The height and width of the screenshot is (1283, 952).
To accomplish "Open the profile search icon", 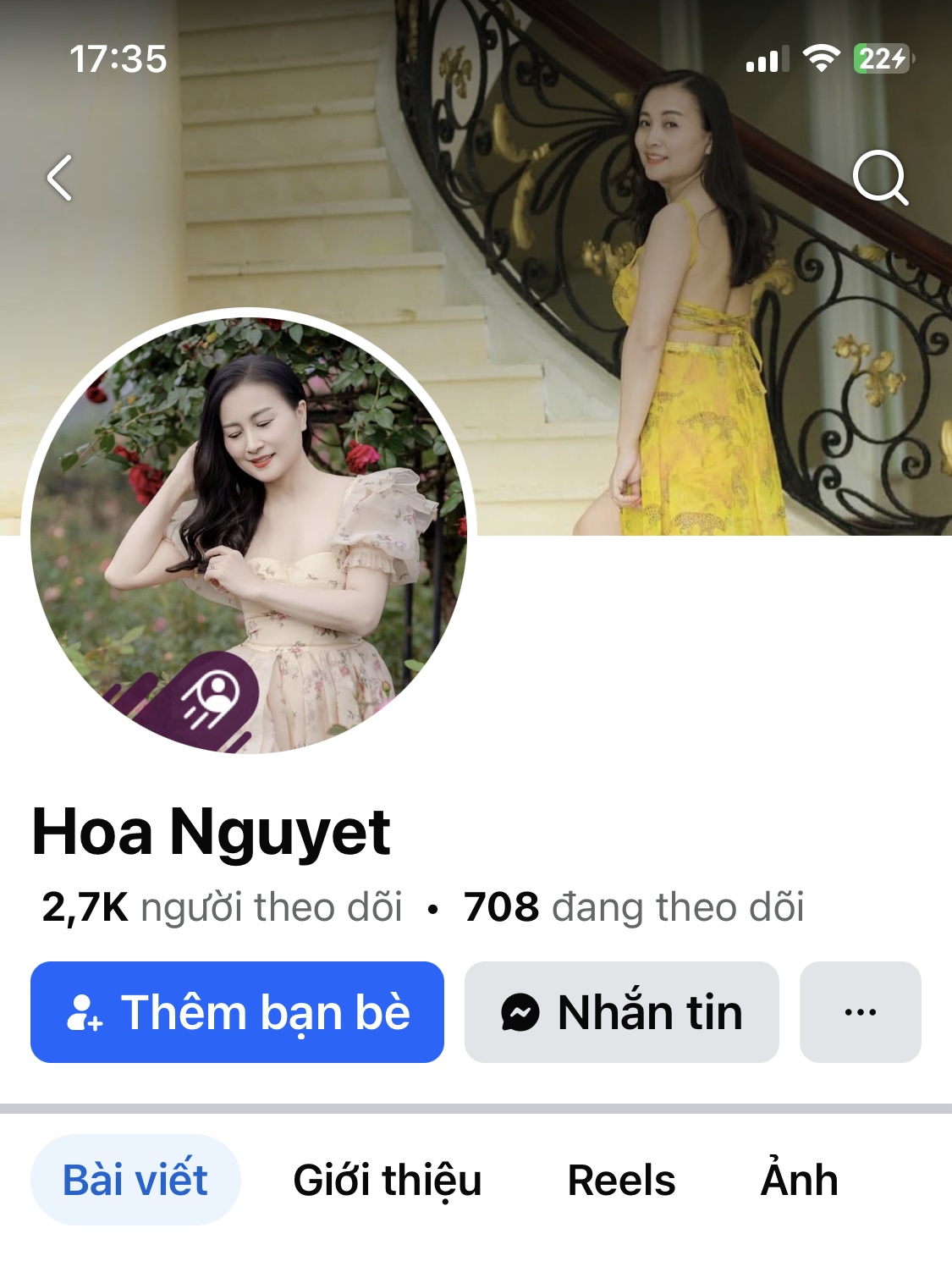I will point(880,178).
